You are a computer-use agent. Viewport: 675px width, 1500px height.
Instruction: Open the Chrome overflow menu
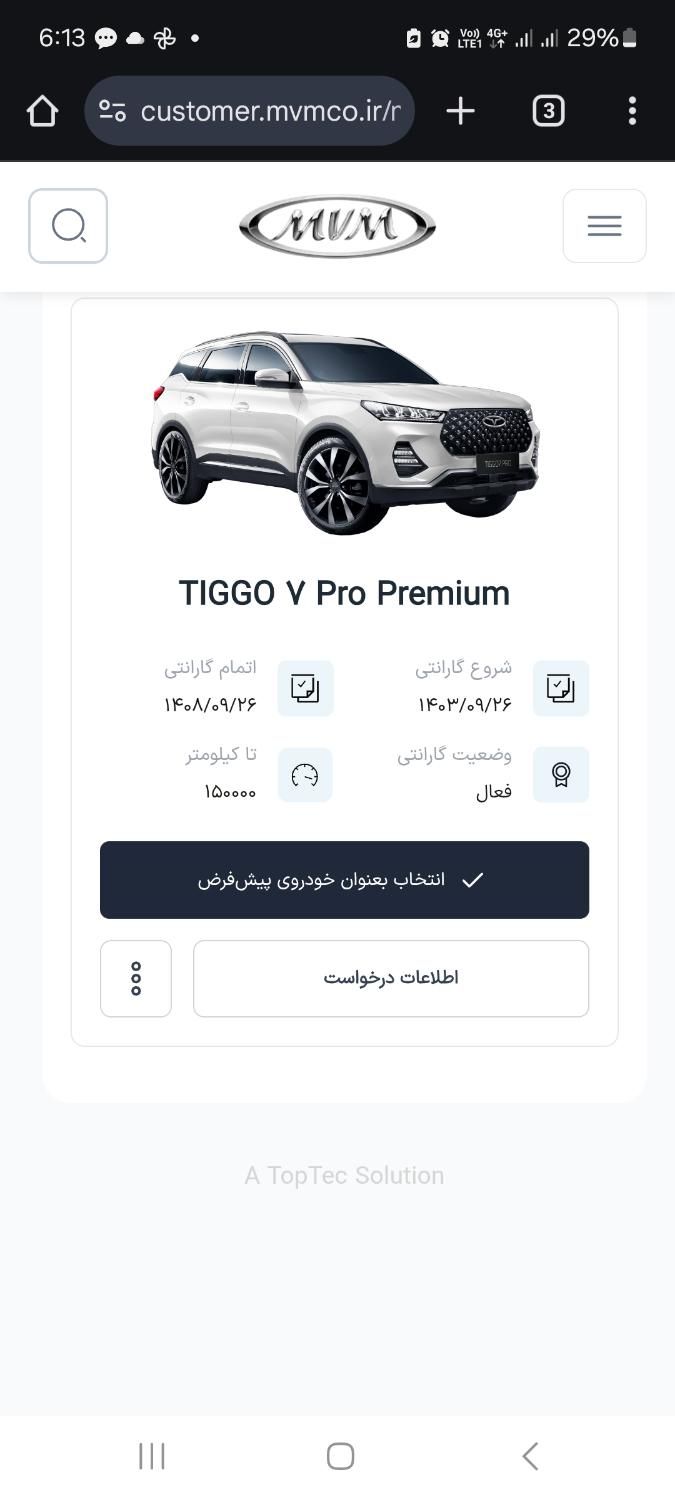point(632,111)
